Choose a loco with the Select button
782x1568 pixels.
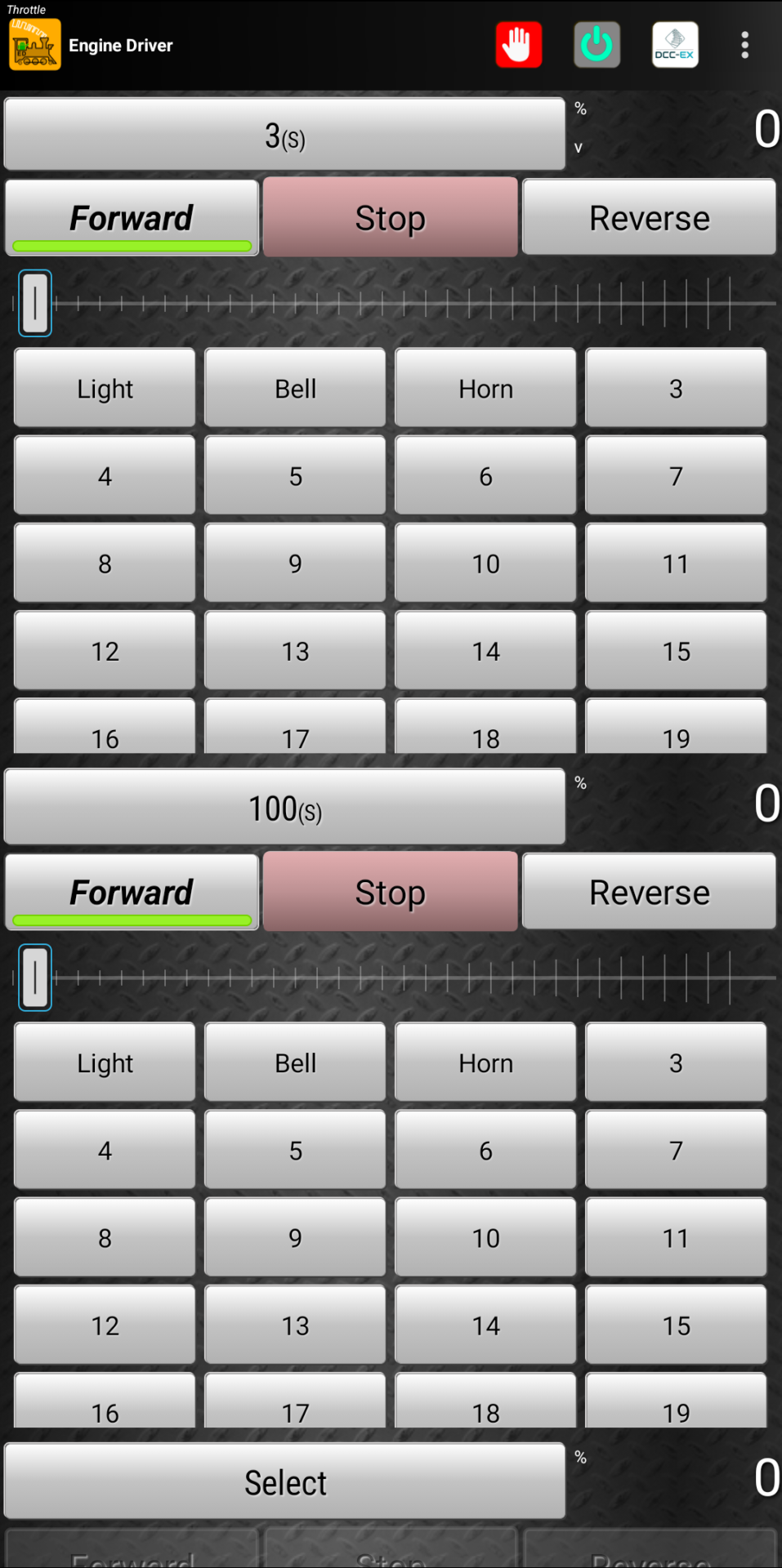[x=284, y=1482]
